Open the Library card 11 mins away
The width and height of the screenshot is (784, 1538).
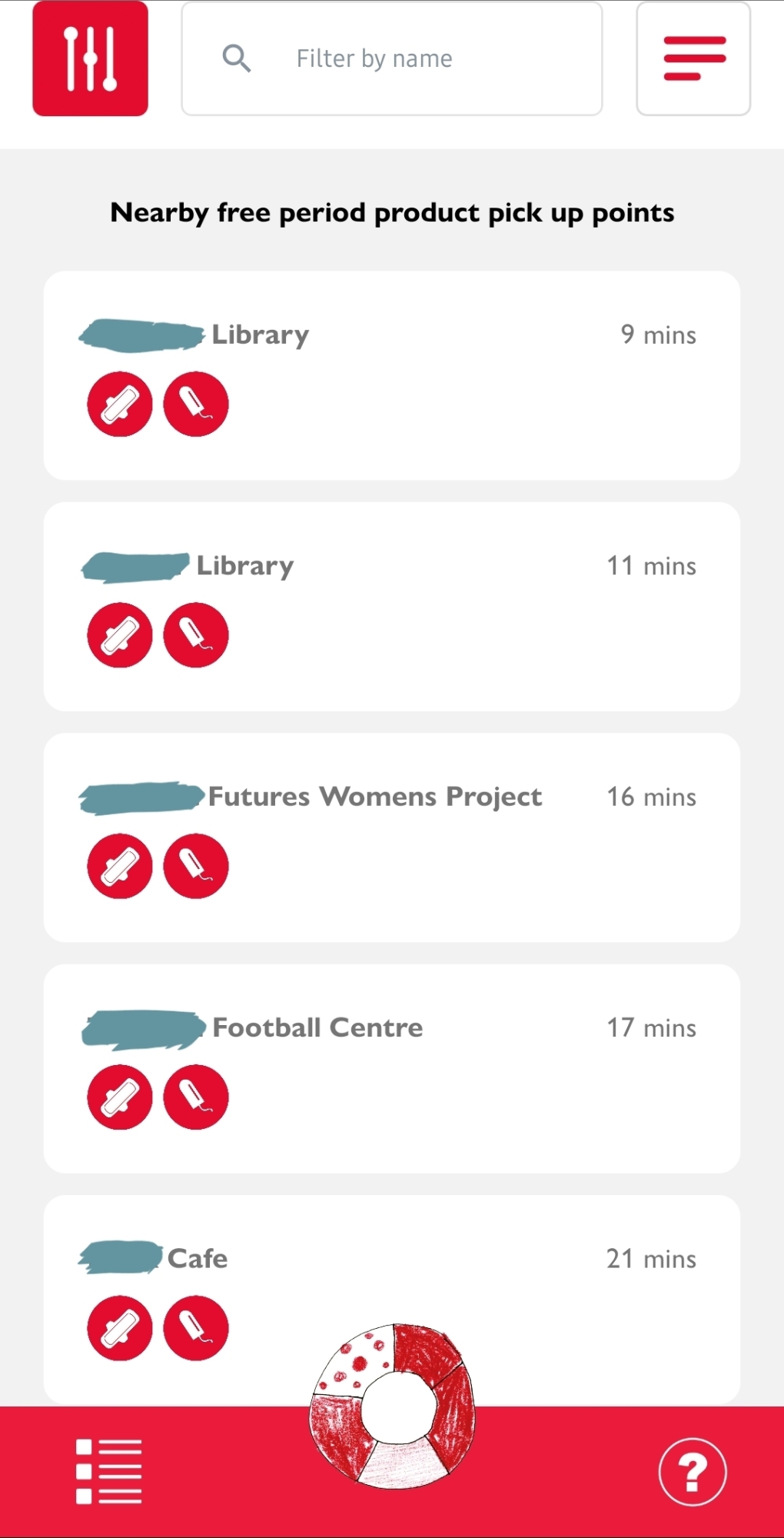[x=392, y=606]
